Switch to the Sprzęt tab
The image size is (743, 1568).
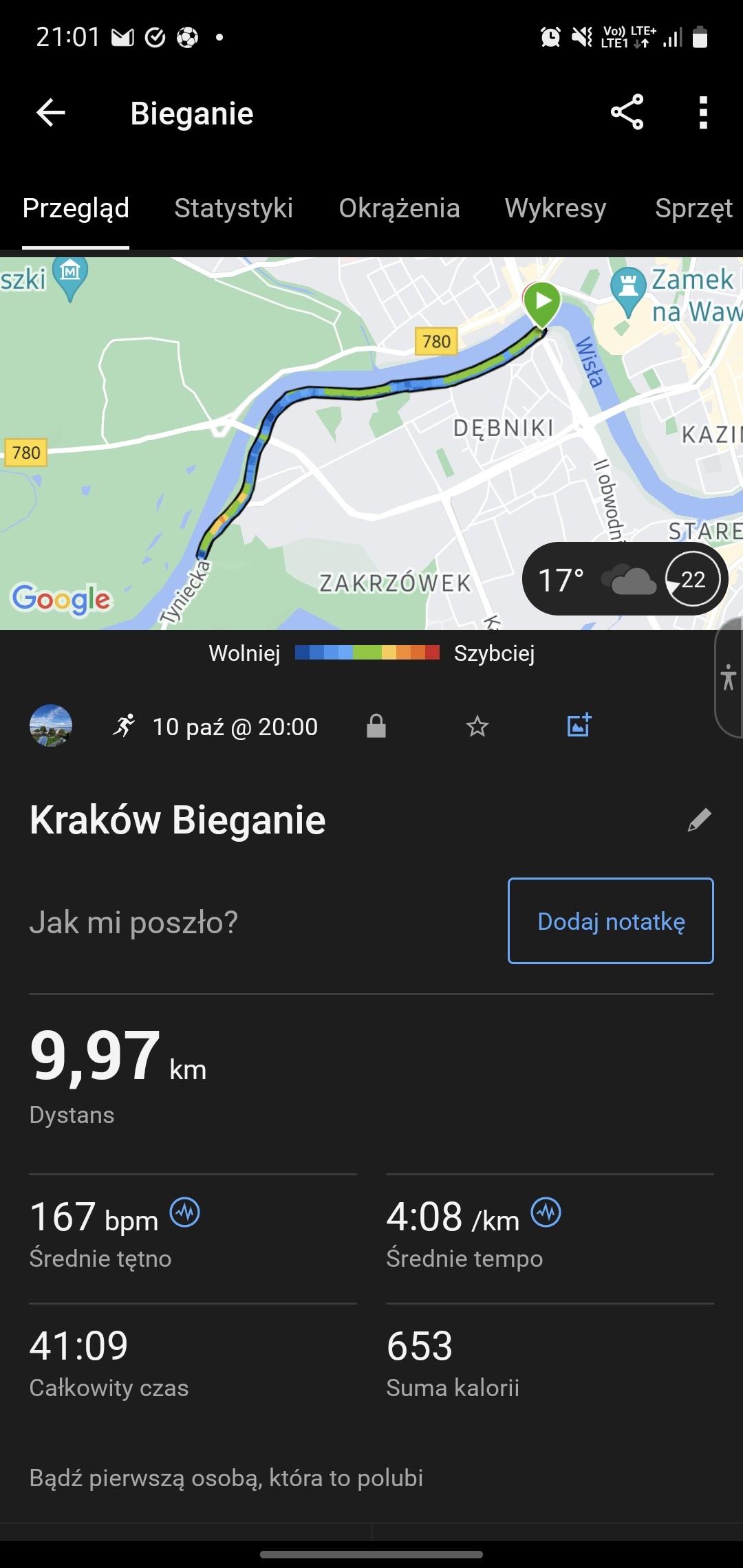(693, 208)
